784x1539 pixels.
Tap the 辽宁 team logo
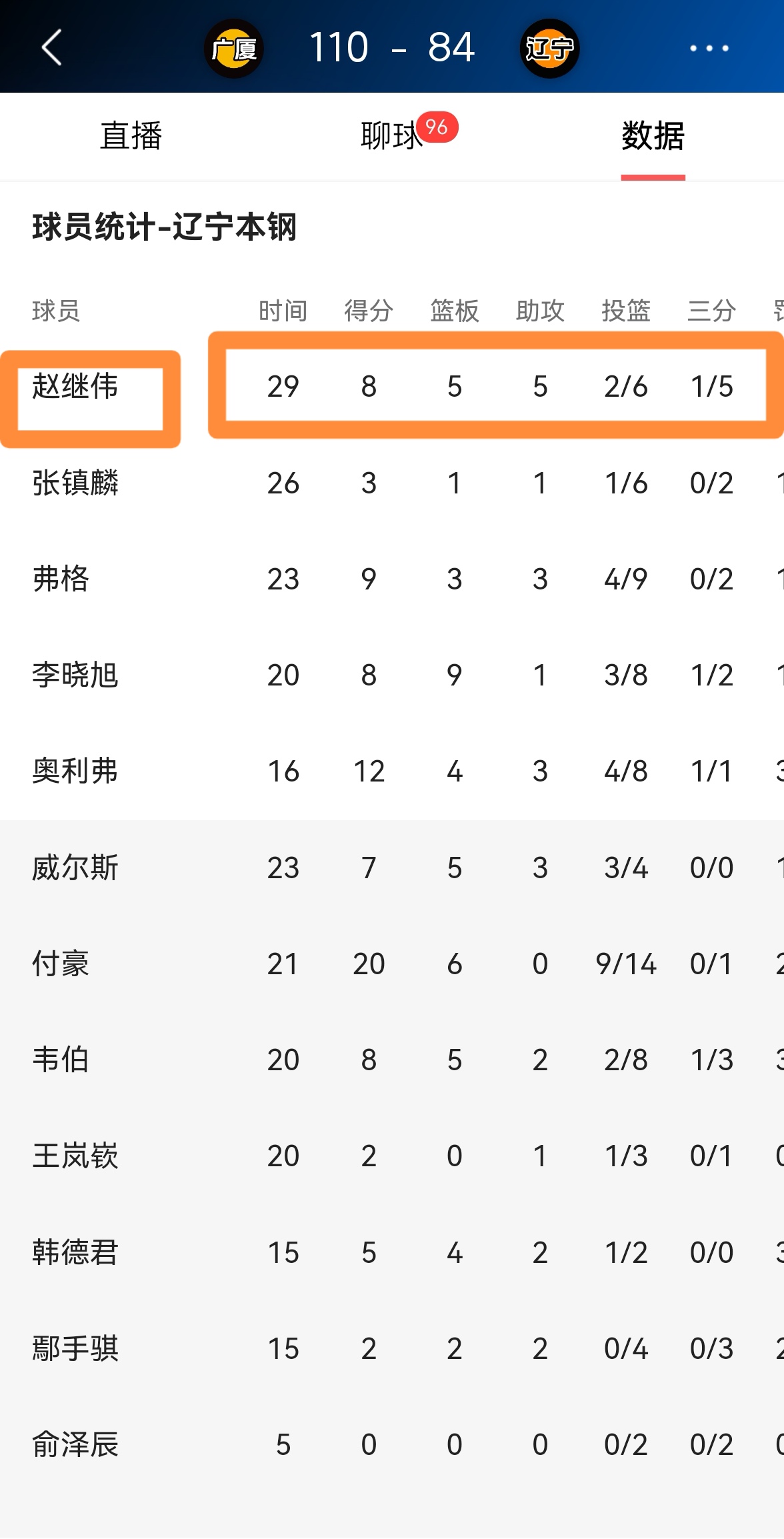pos(550,47)
